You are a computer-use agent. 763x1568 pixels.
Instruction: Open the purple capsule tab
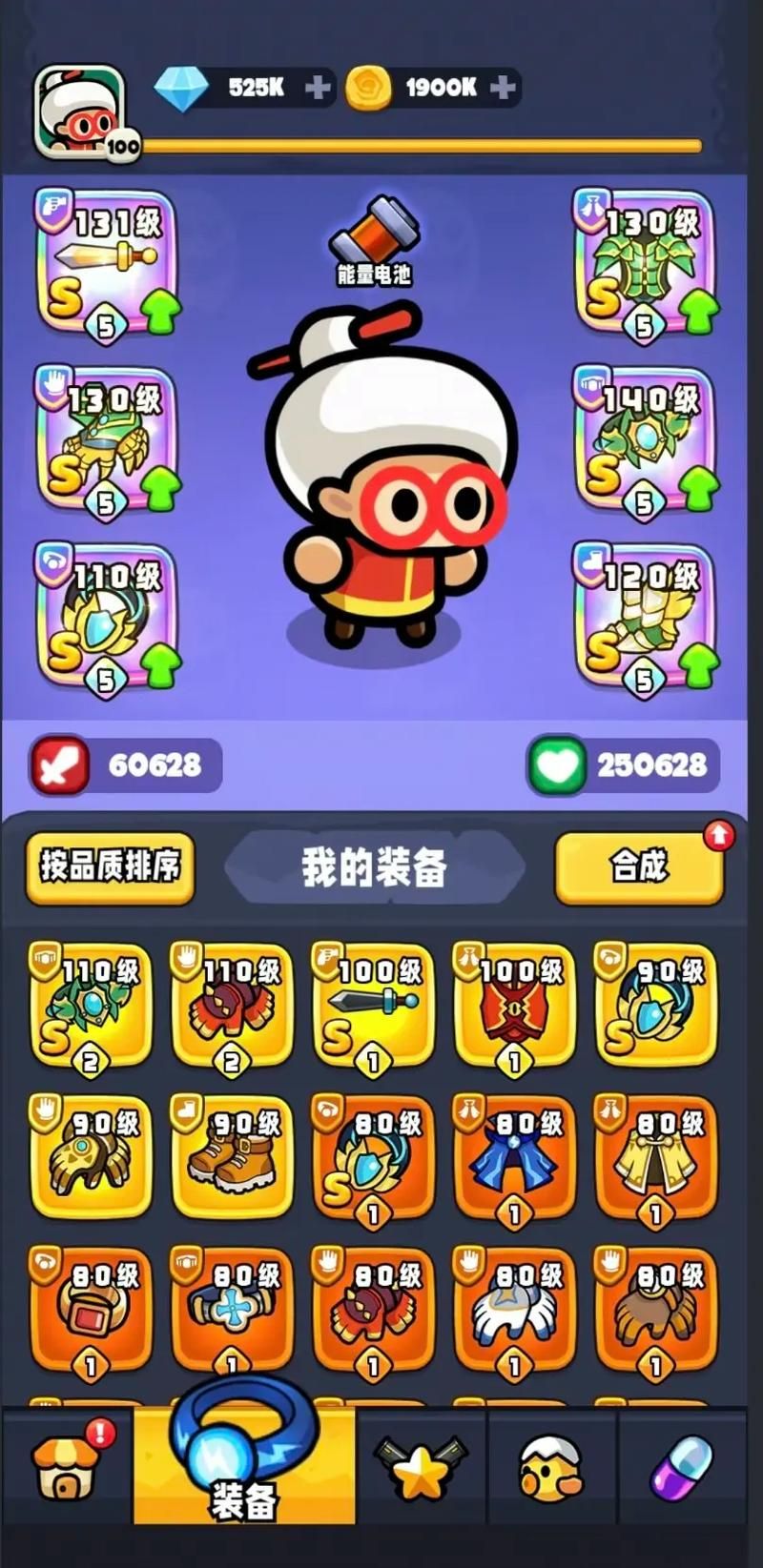tap(681, 1468)
